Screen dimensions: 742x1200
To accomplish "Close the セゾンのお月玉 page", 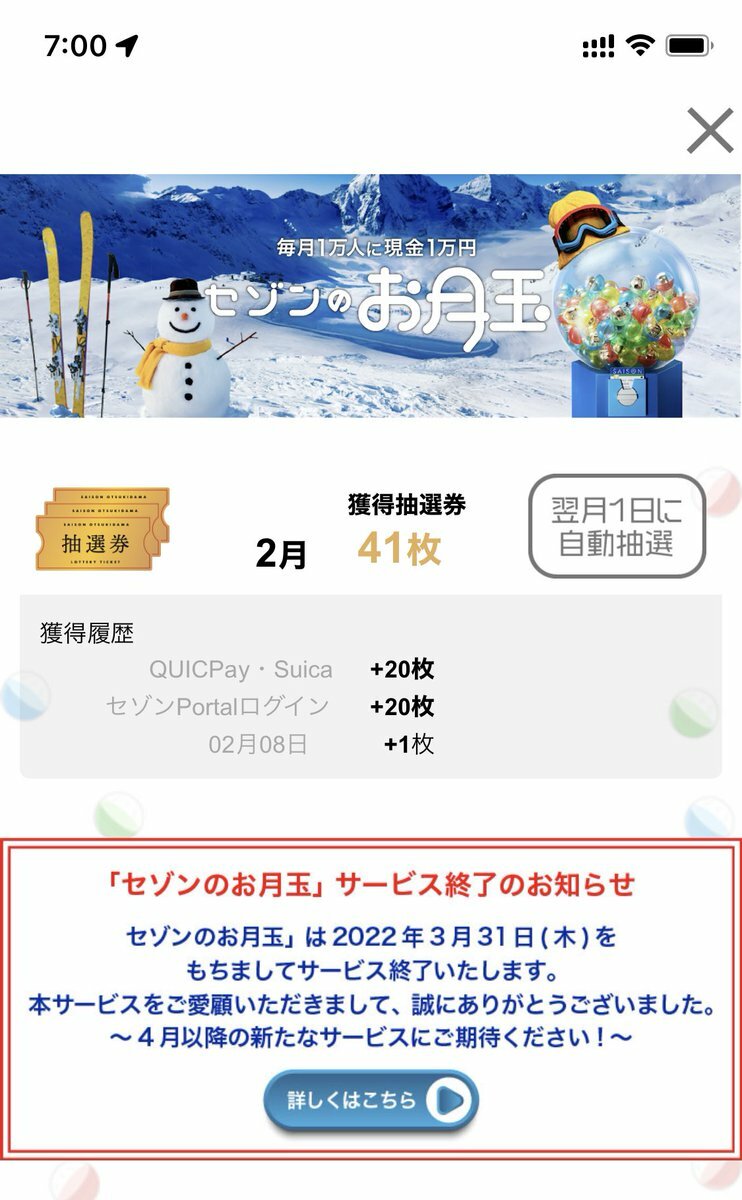I will (710, 130).
